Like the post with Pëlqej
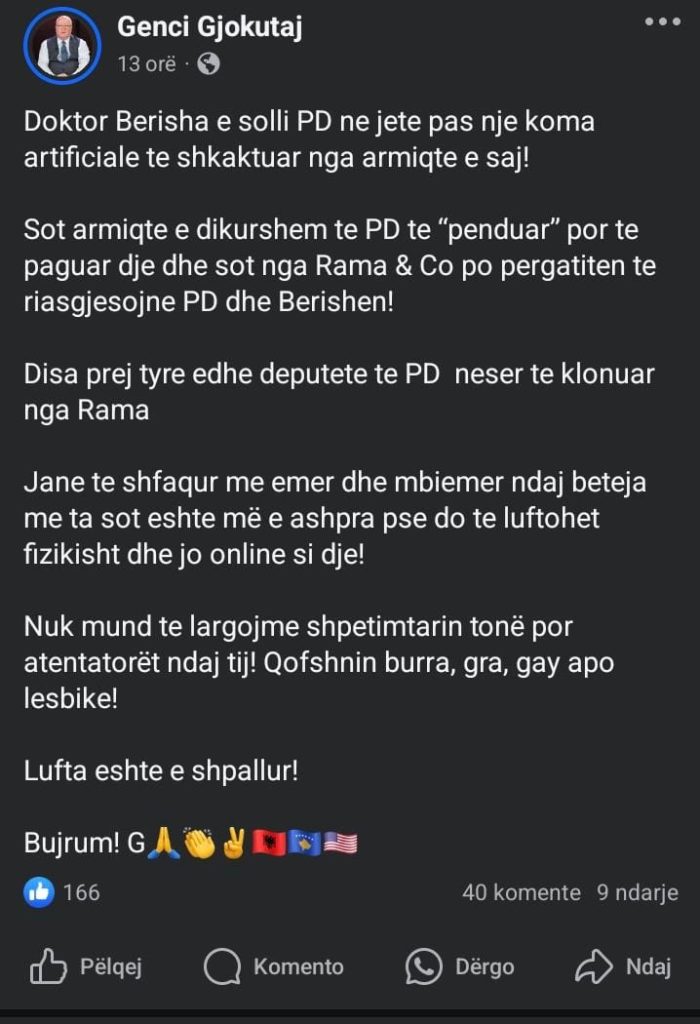The image size is (700, 1024). pyautogui.click(x=86, y=967)
